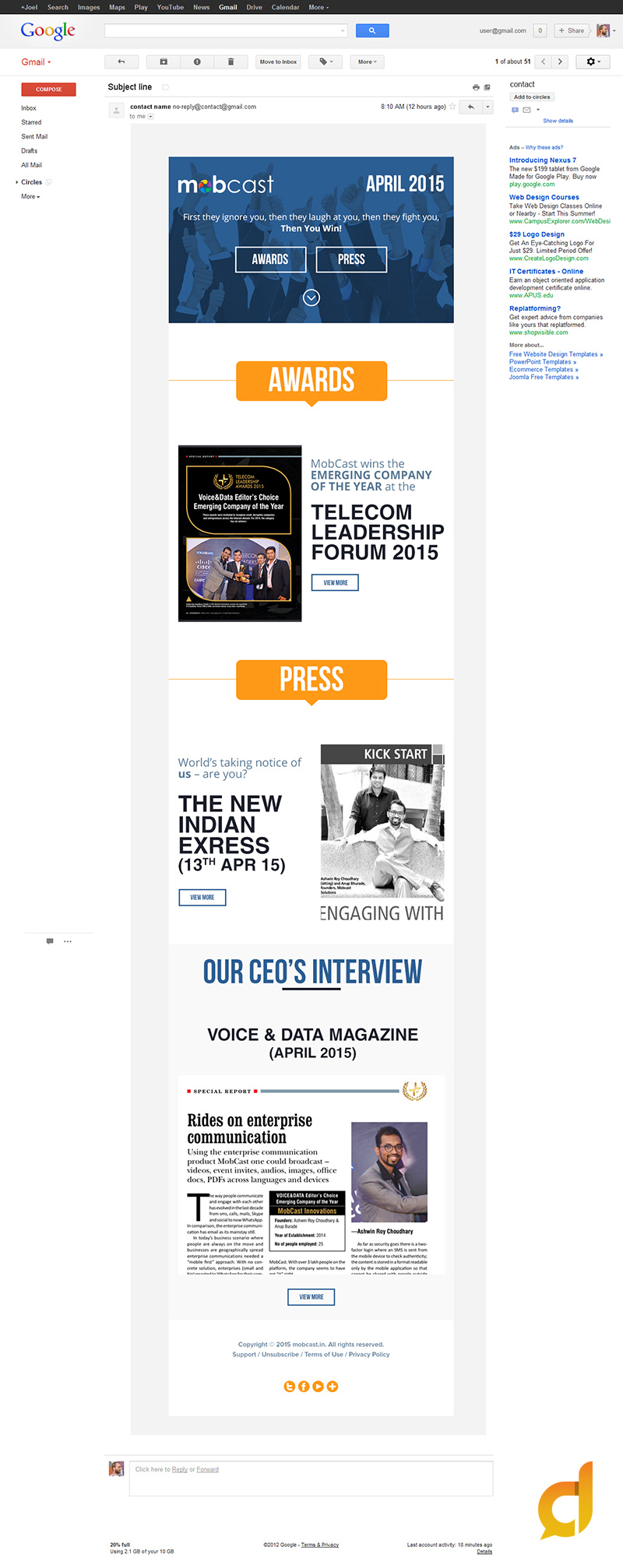Delete this email with the trash icon
This screenshot has height=1568, width=623.
coord(231,62)
